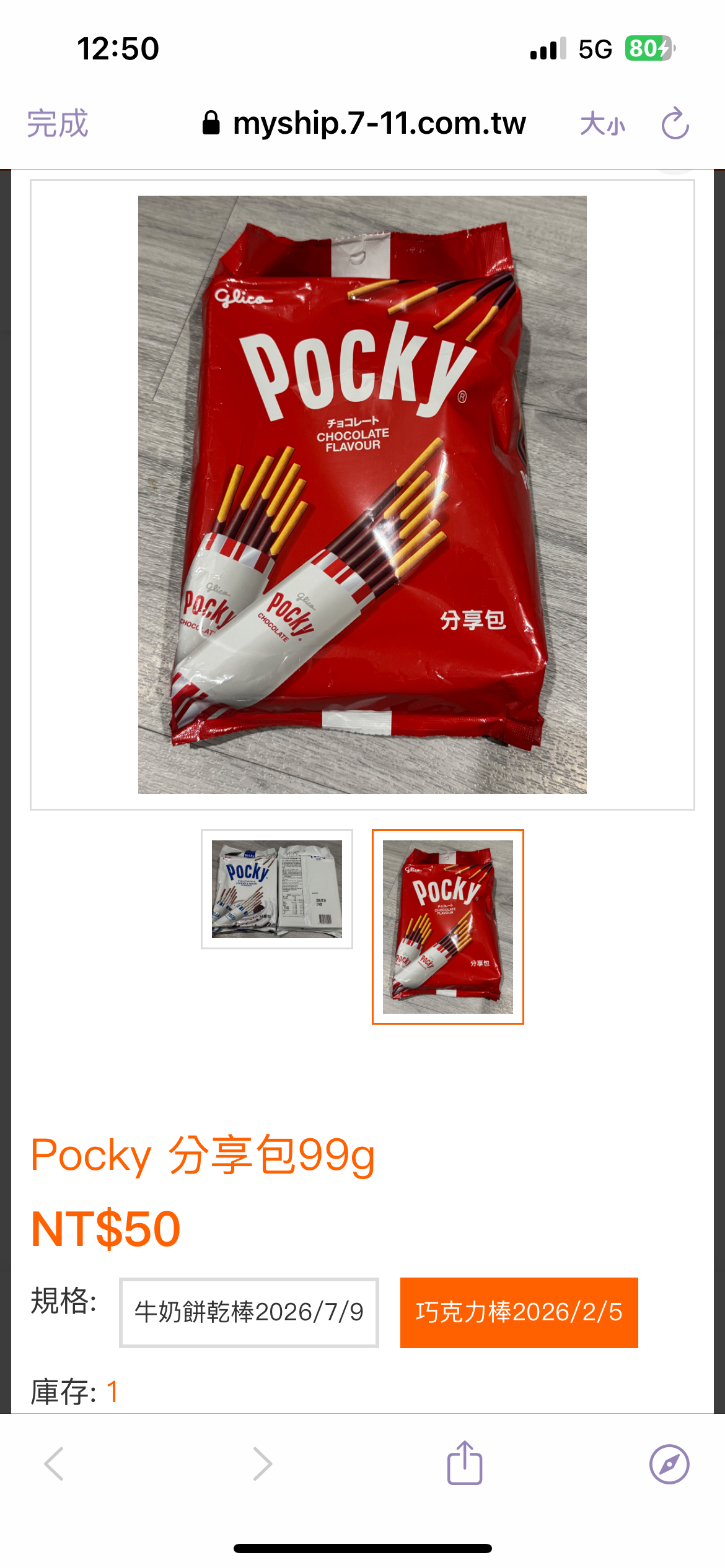This screenshot has height=1568, width=725.
Task: Open the 大小 text size menu
Action: [602, 124]
